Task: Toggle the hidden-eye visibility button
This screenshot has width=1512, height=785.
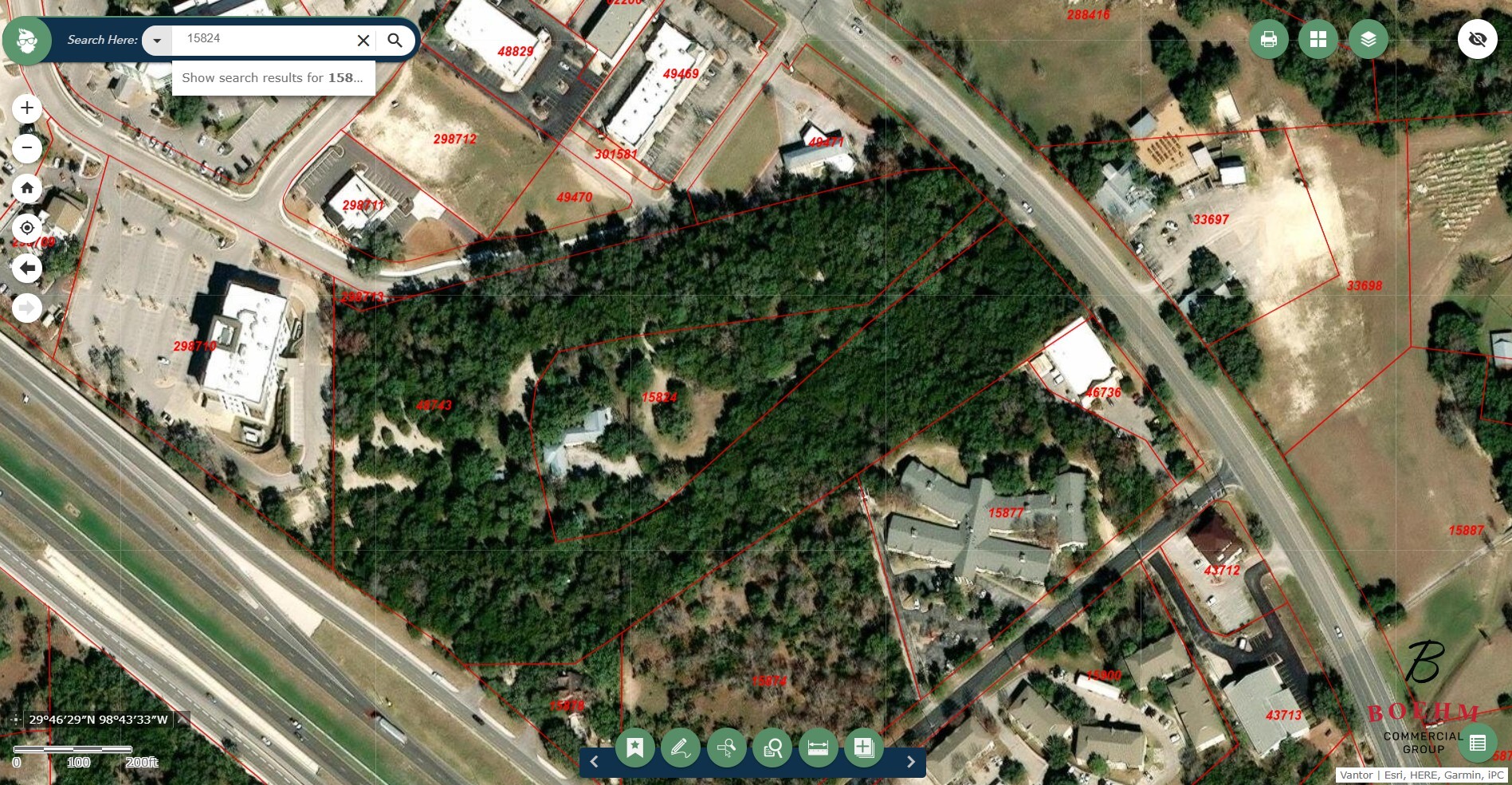Action: click(1477, 39)
